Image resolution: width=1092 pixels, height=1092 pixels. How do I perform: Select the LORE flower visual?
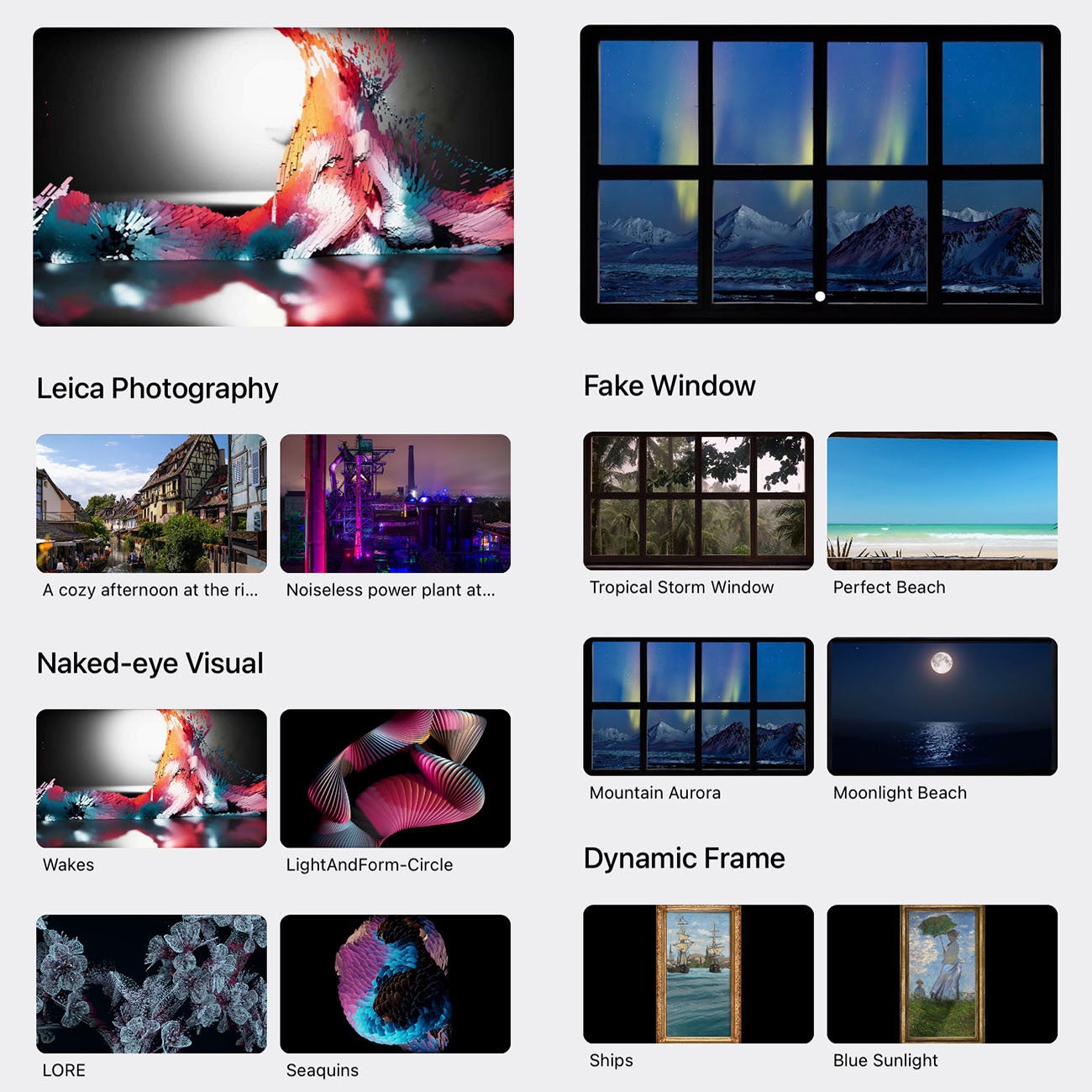tap(151, 984)
